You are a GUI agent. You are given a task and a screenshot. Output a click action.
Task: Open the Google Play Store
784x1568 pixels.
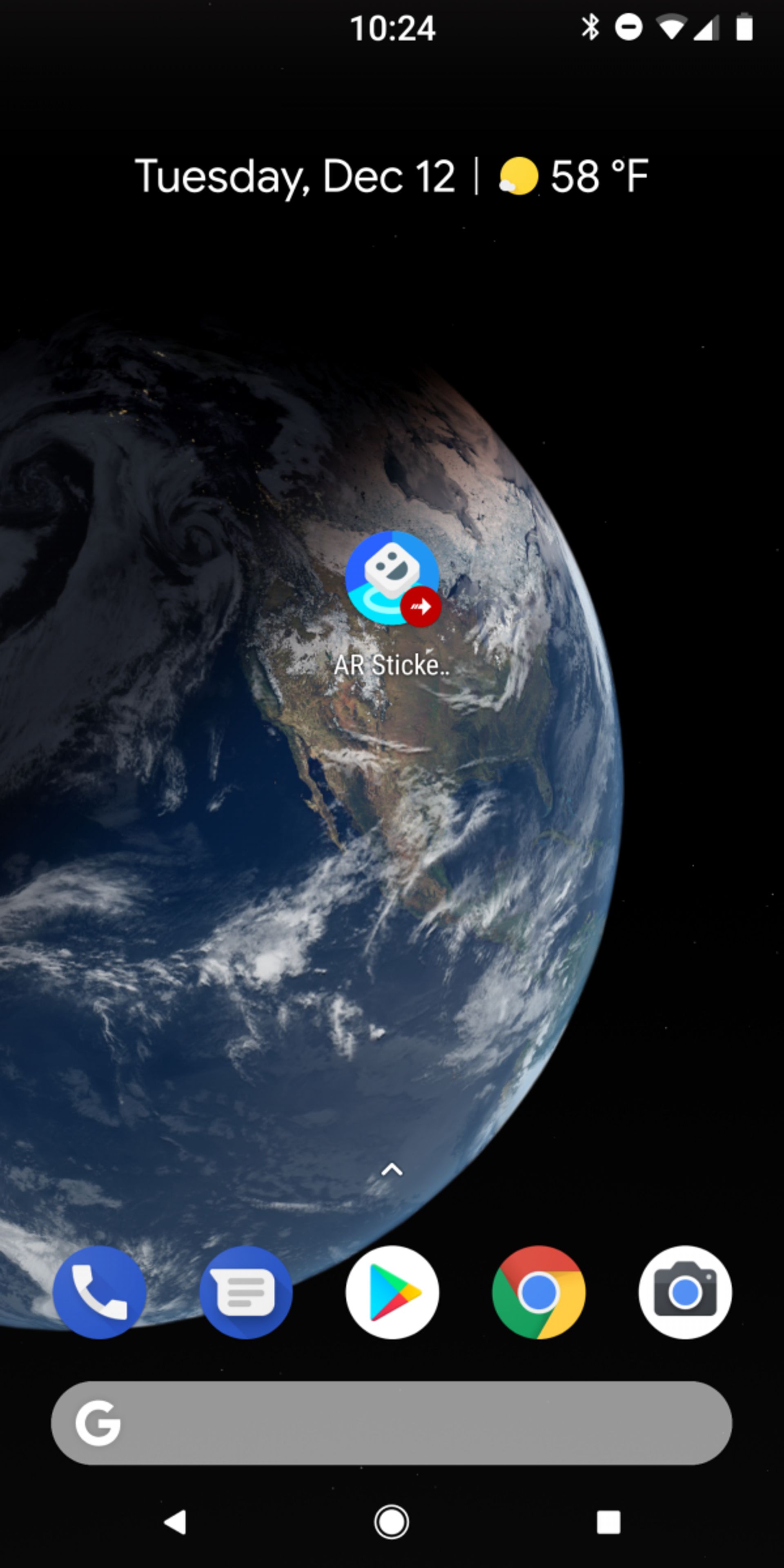tap(392, 1293)
